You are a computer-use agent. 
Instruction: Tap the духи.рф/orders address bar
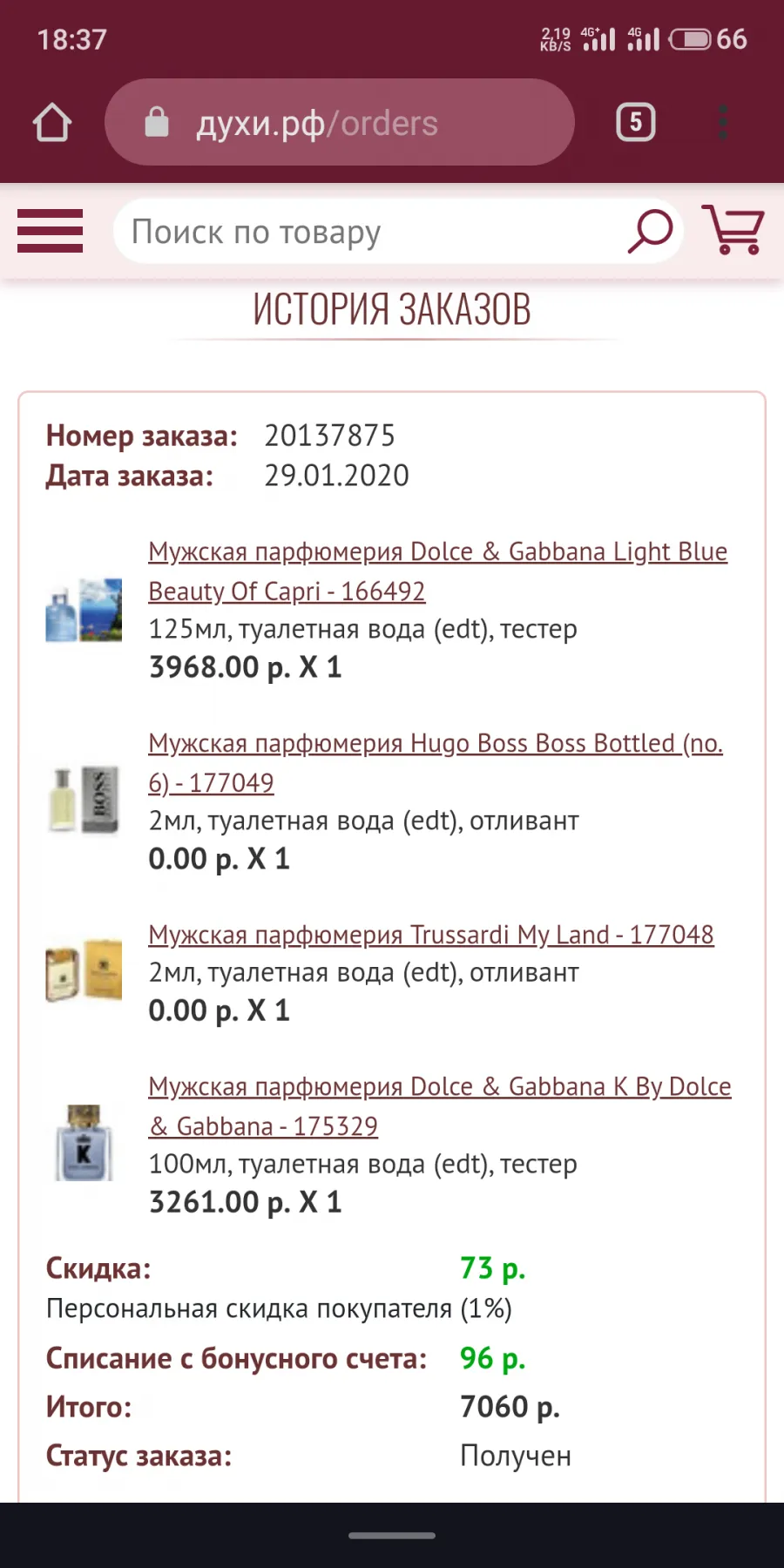click(x=340, y=122)
